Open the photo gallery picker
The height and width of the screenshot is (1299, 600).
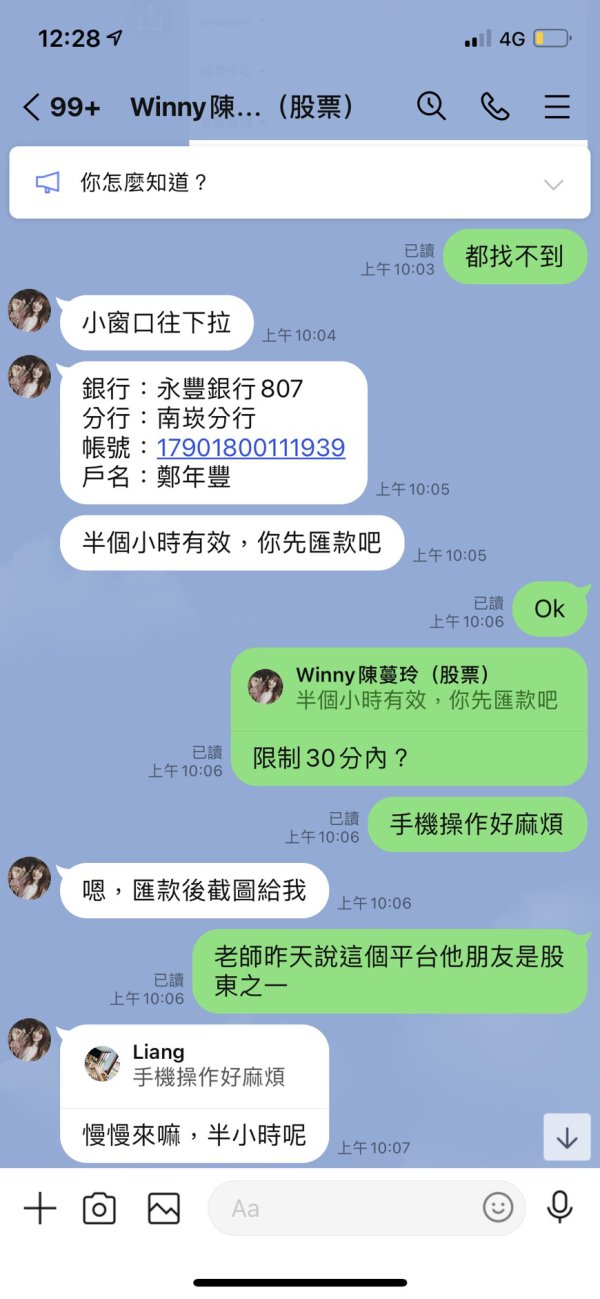[163, 1208]
